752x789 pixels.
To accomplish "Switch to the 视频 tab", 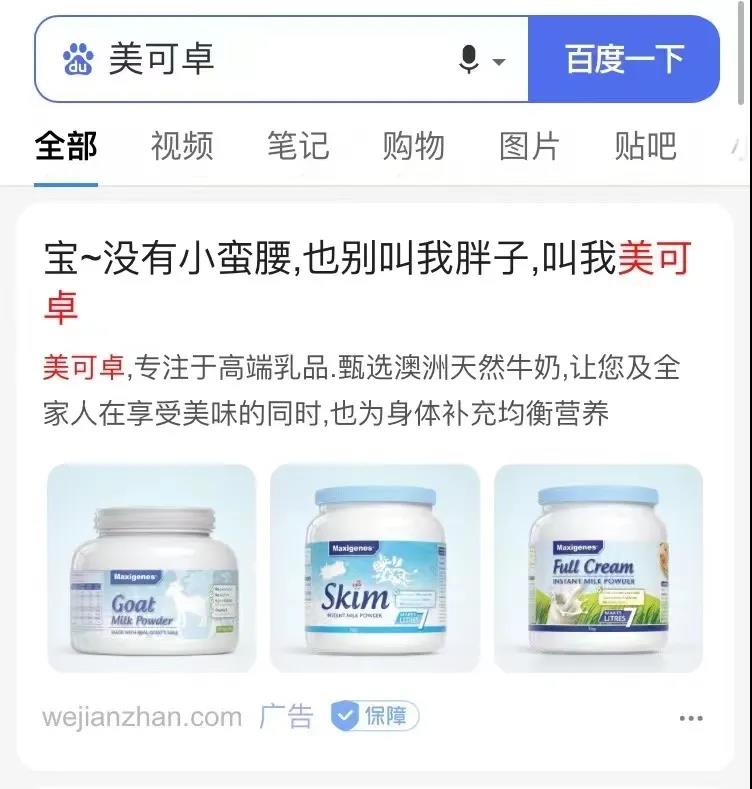I will [x=182, y=146].
